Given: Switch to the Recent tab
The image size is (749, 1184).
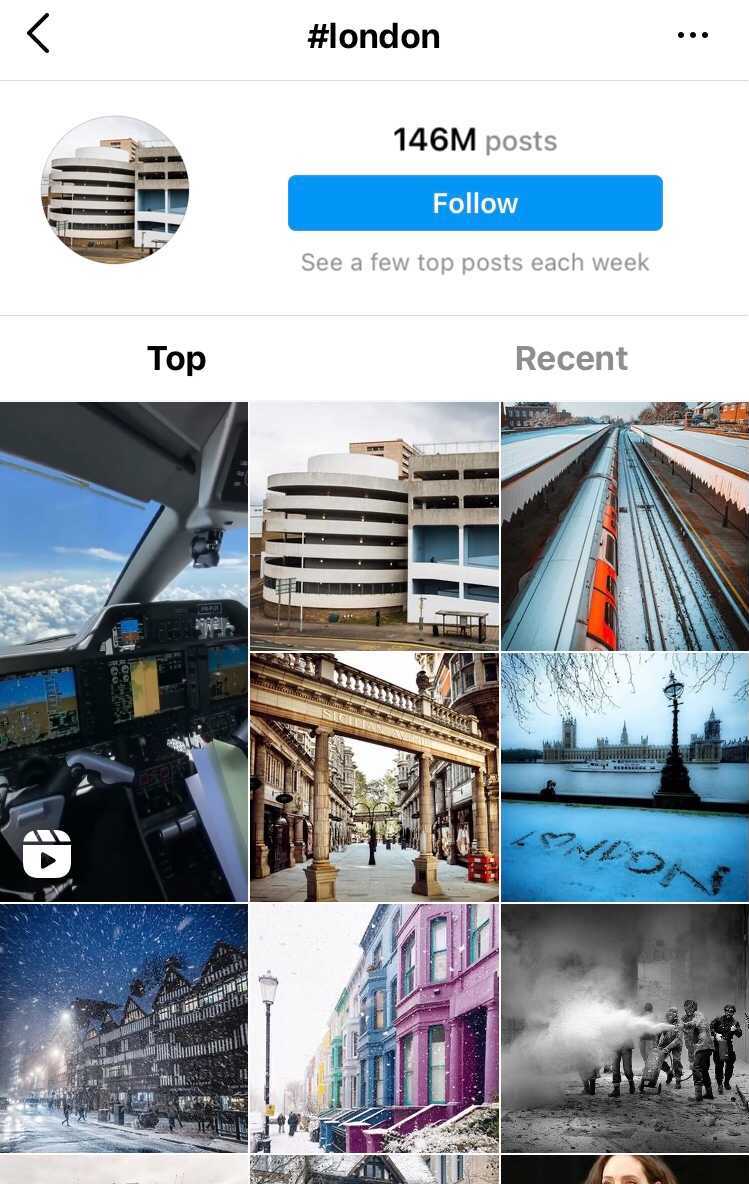Looking at the screenshot, I should tap(571, 358).
